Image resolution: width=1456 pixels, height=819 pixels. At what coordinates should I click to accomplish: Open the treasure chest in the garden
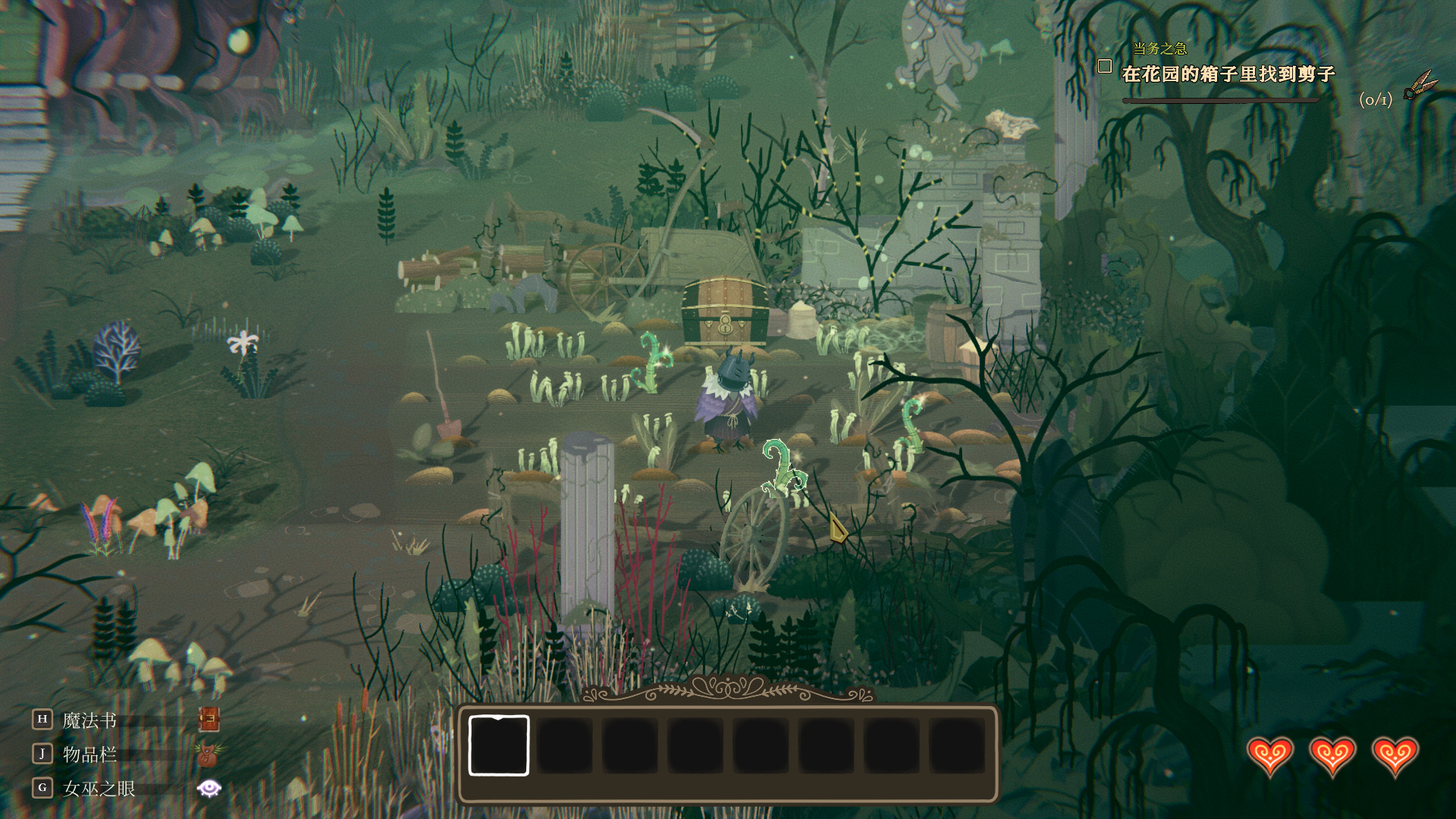point(723,312)
